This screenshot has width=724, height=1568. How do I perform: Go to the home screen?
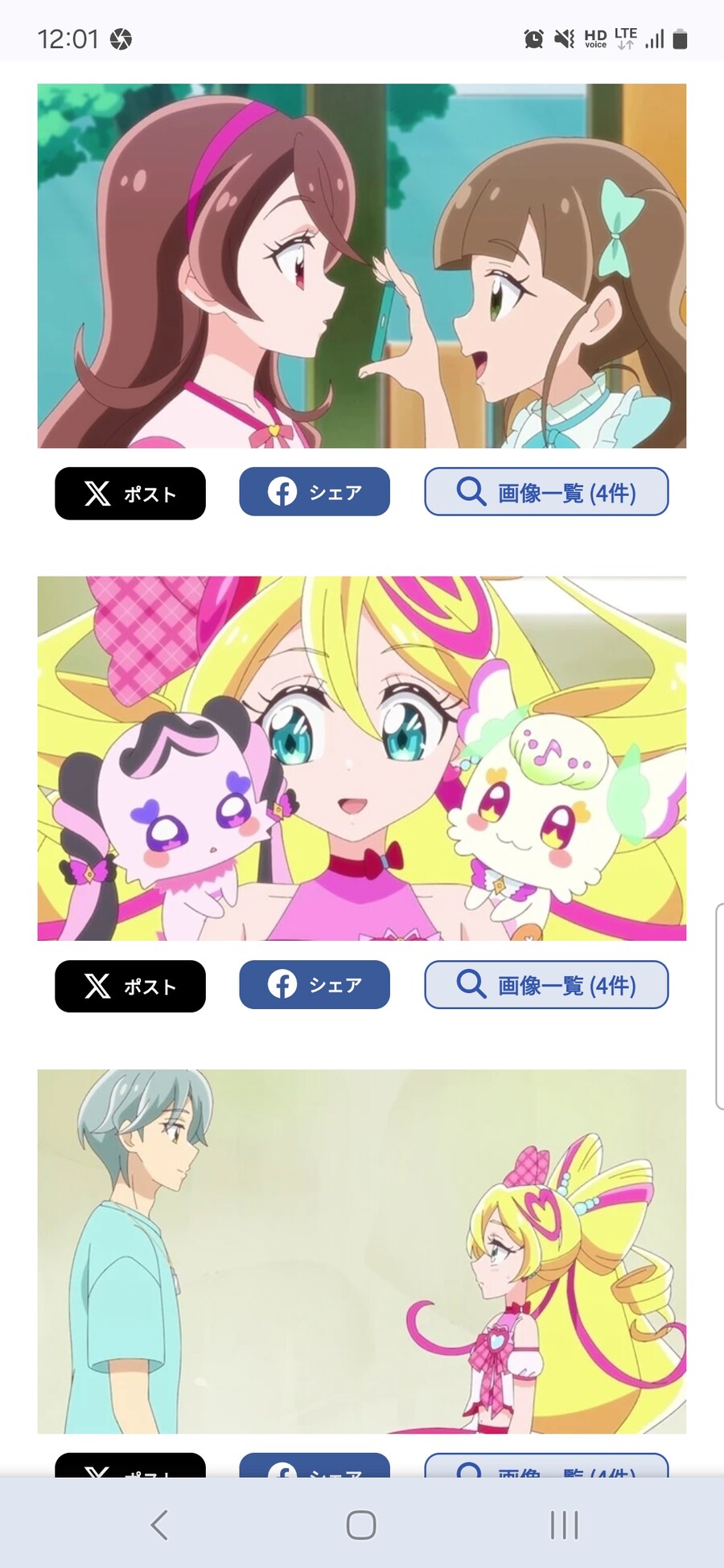[361, 1525]
